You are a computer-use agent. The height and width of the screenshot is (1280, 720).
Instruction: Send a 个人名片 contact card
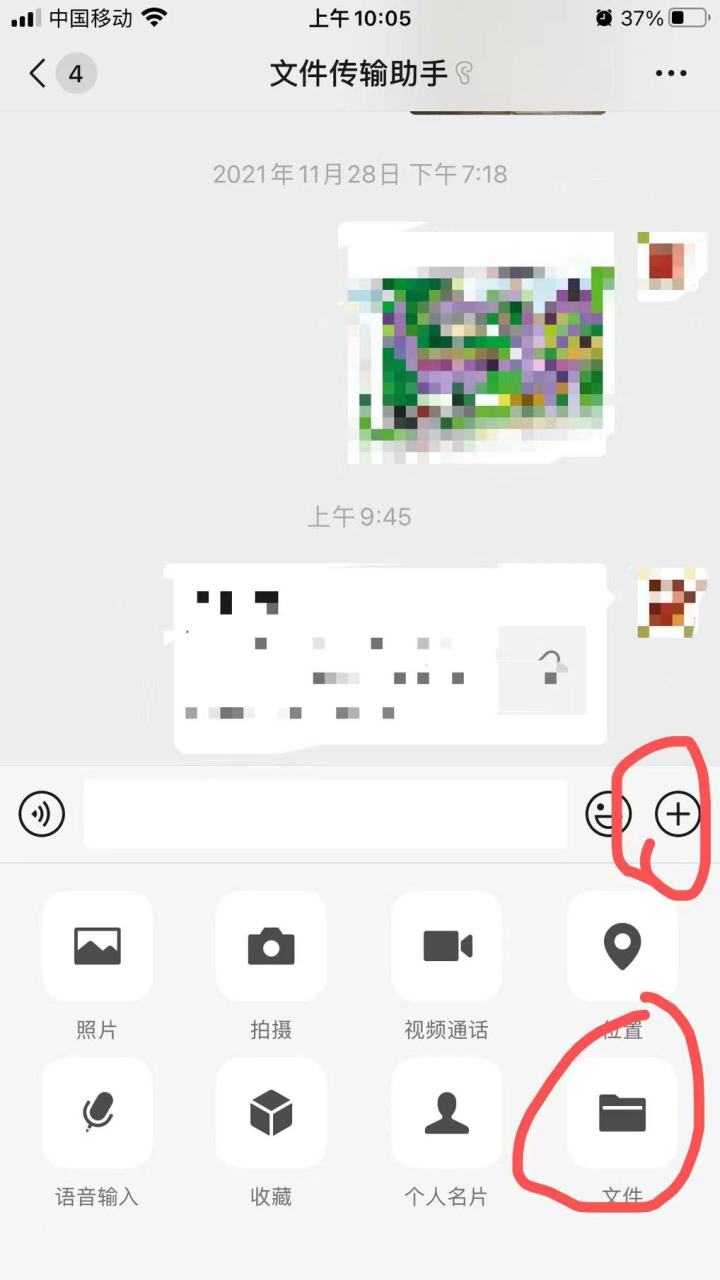click(446, 1113)
